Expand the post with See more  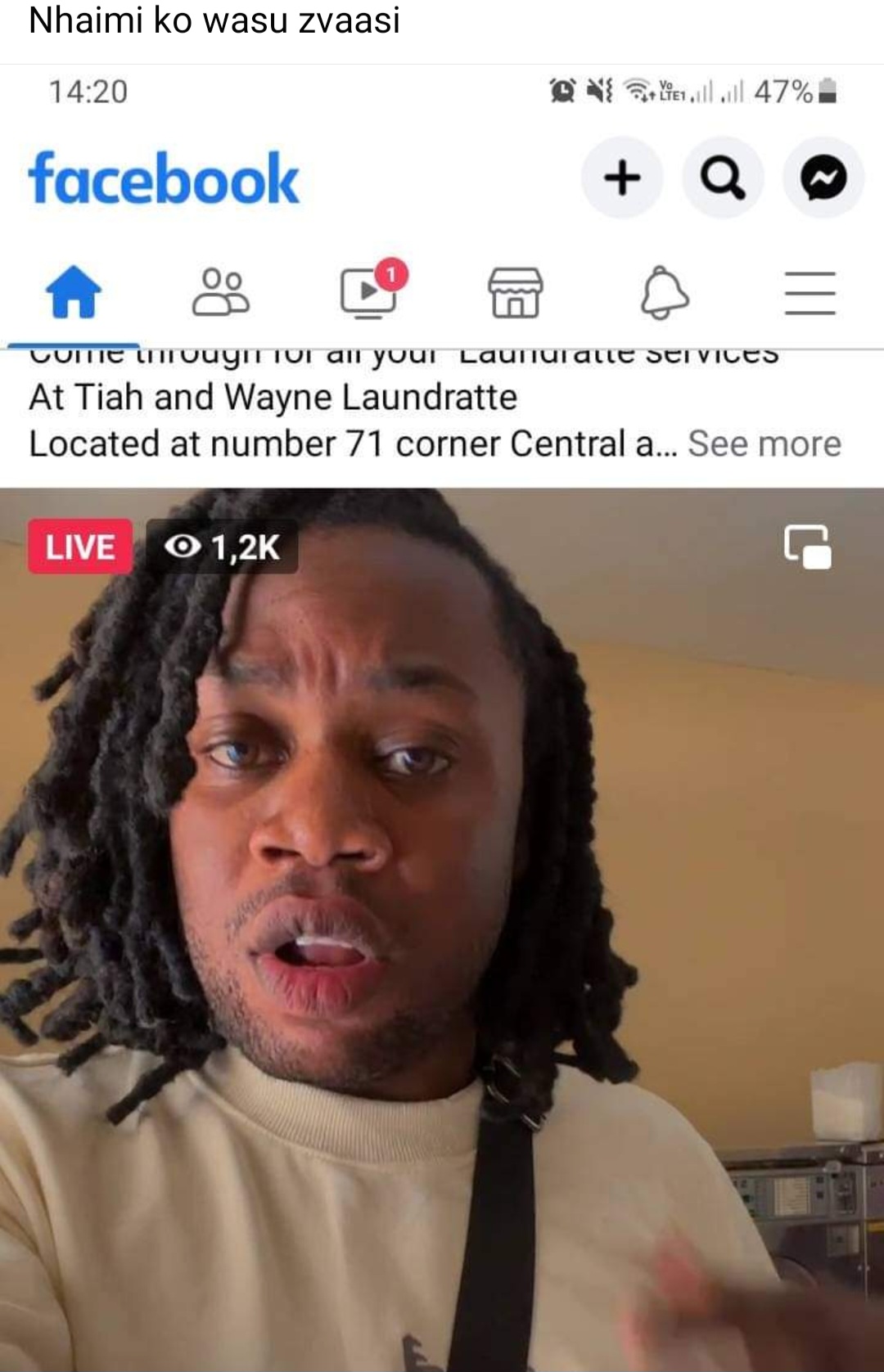(x=764, y=444)
